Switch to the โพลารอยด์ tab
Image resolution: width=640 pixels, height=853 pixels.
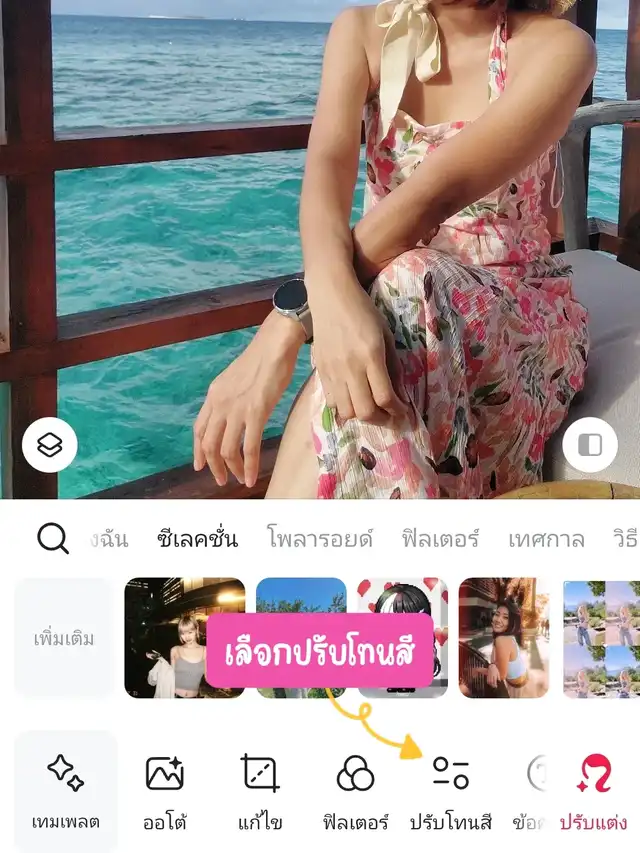pyautogui.click(x=320, y=540)
